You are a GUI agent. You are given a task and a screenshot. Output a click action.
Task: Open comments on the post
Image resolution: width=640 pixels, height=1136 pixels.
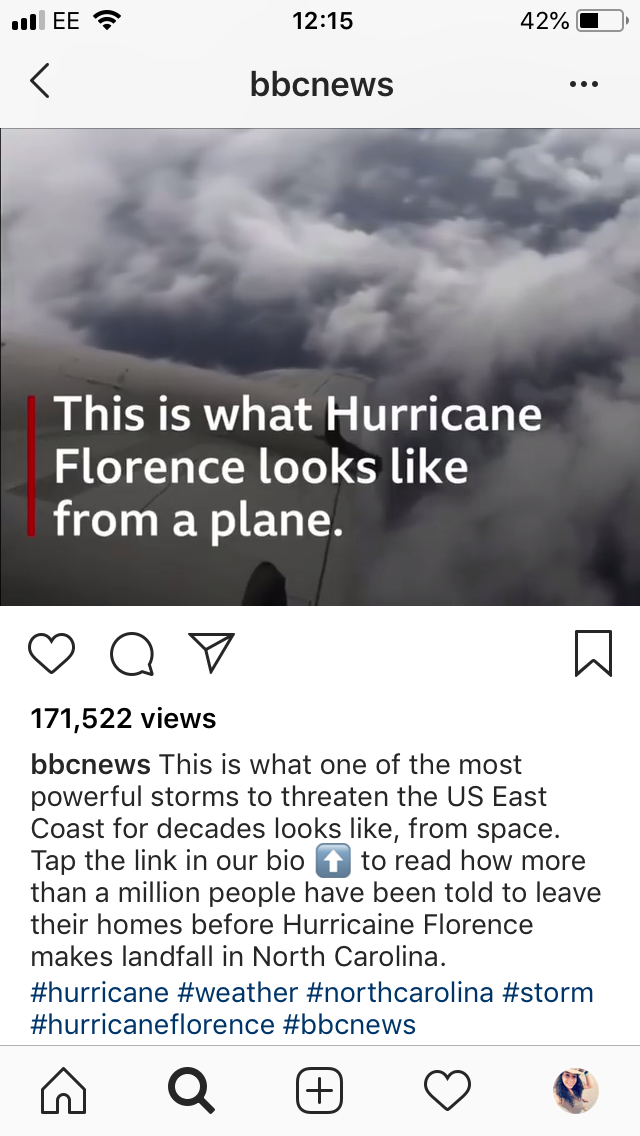[x=132, y=654]
